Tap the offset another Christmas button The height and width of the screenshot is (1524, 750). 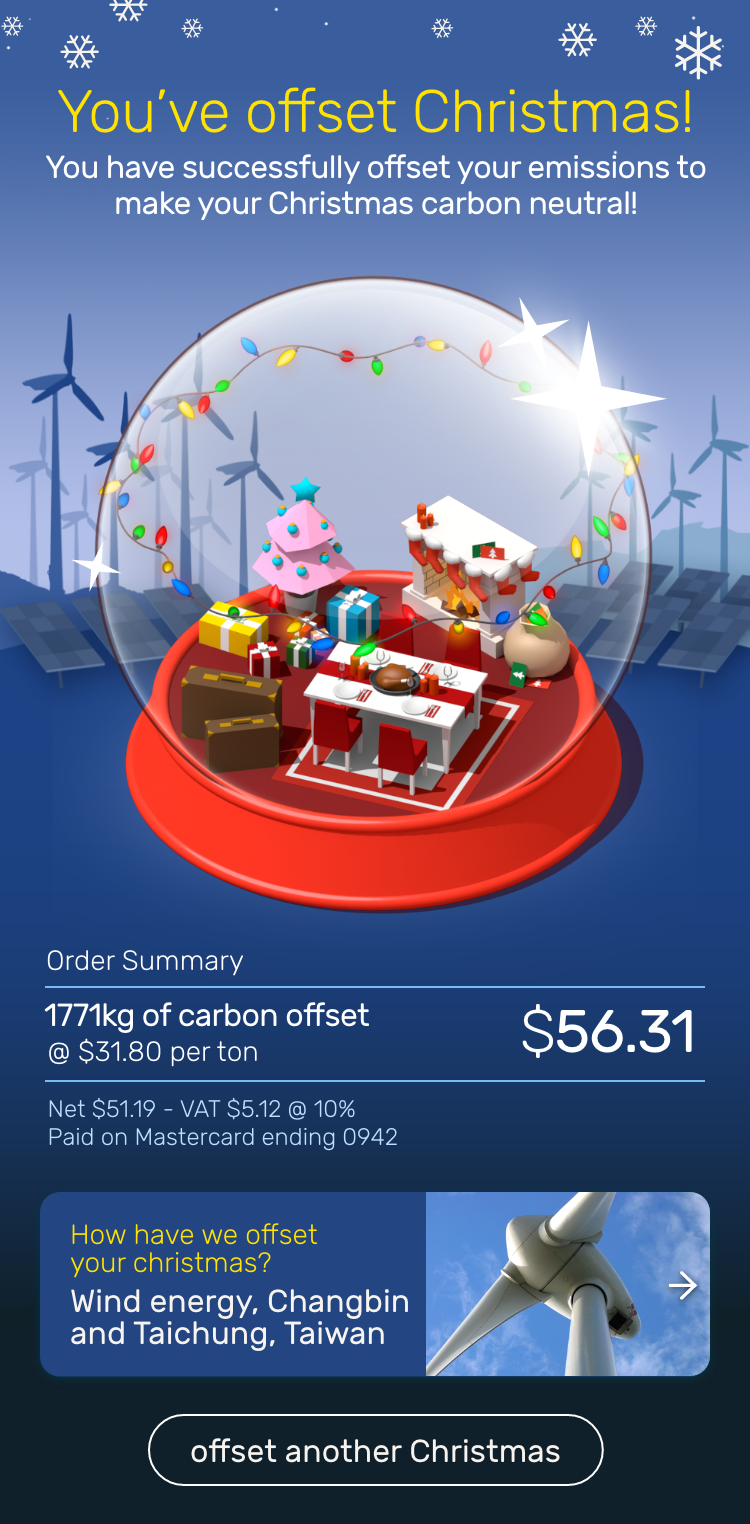pos(375,1450)
